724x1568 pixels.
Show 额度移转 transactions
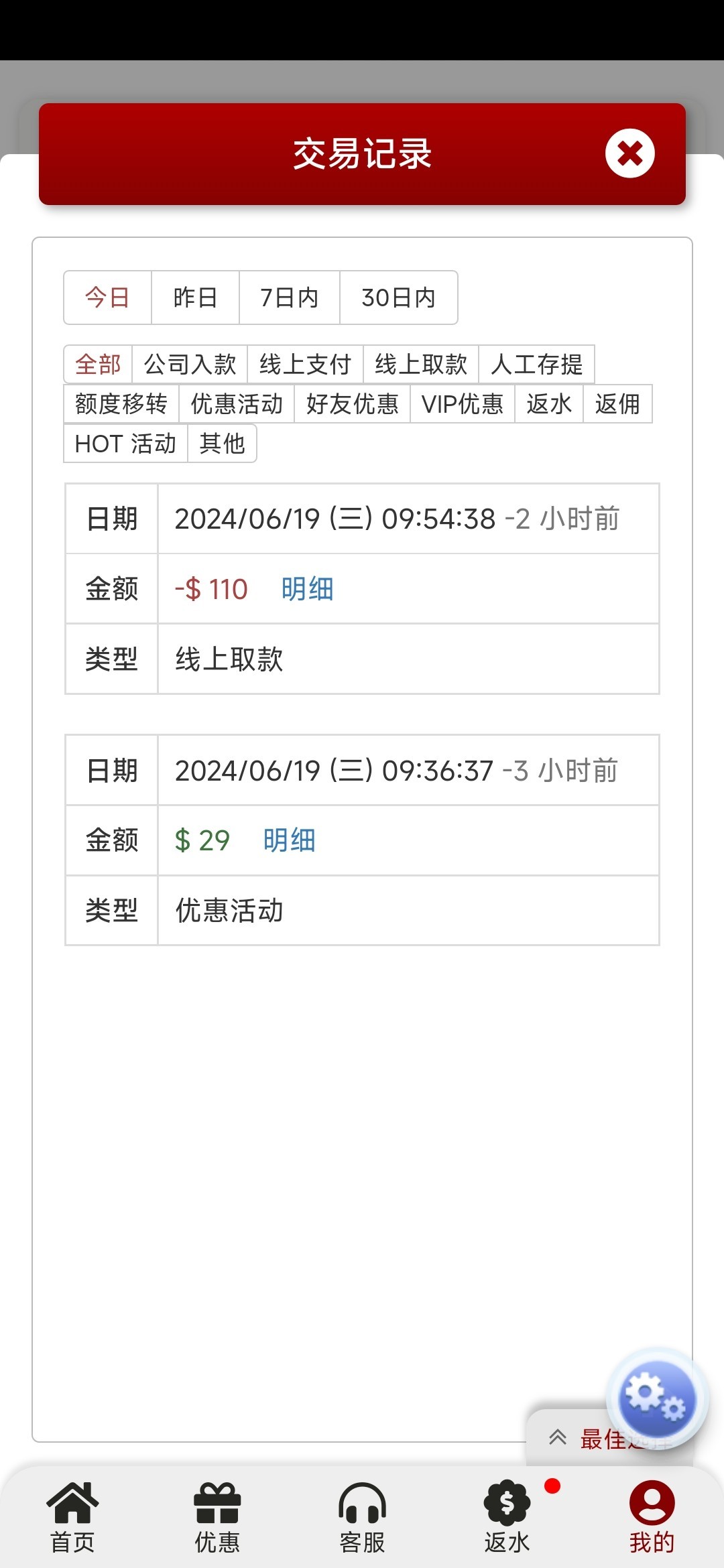121,404
